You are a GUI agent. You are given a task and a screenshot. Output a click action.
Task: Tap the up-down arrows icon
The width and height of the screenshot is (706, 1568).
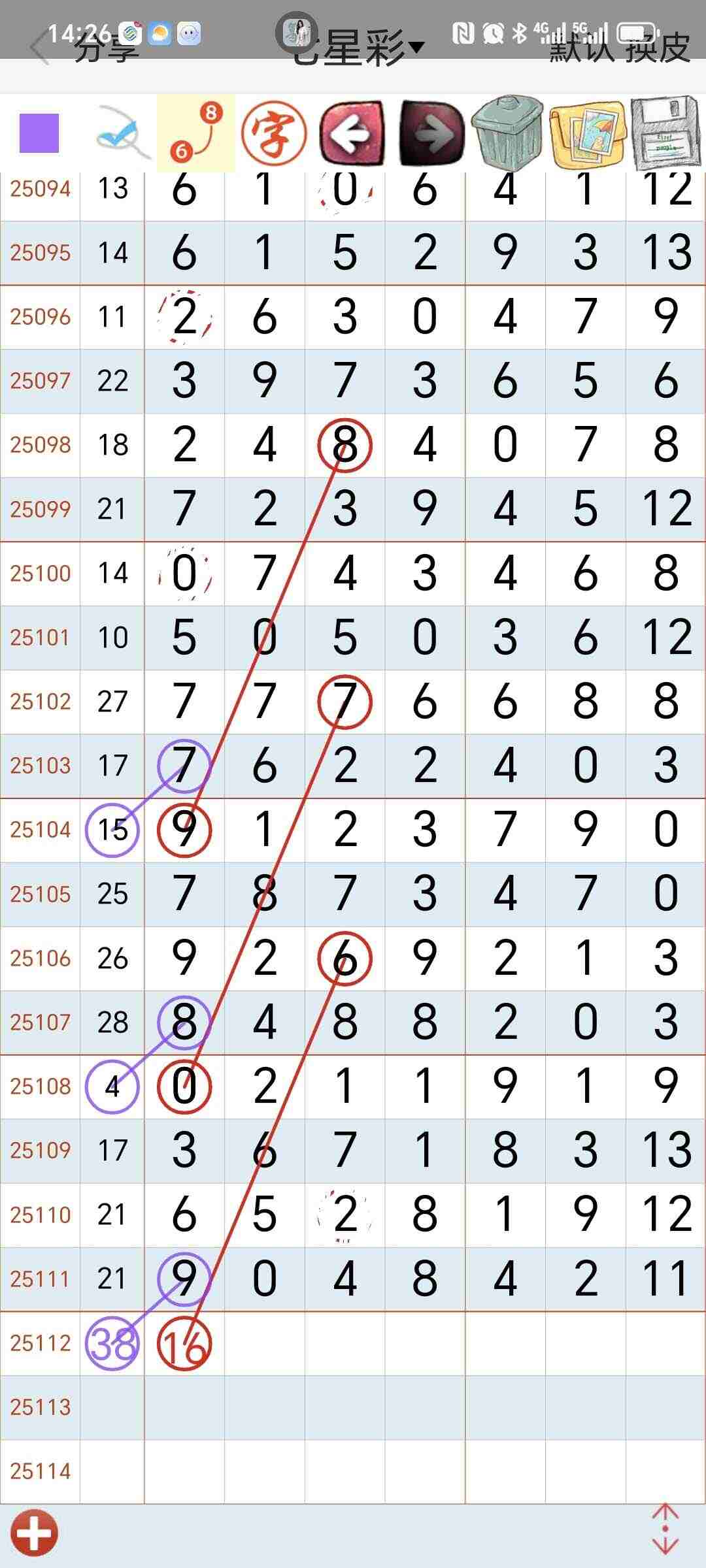[665, 1529]
